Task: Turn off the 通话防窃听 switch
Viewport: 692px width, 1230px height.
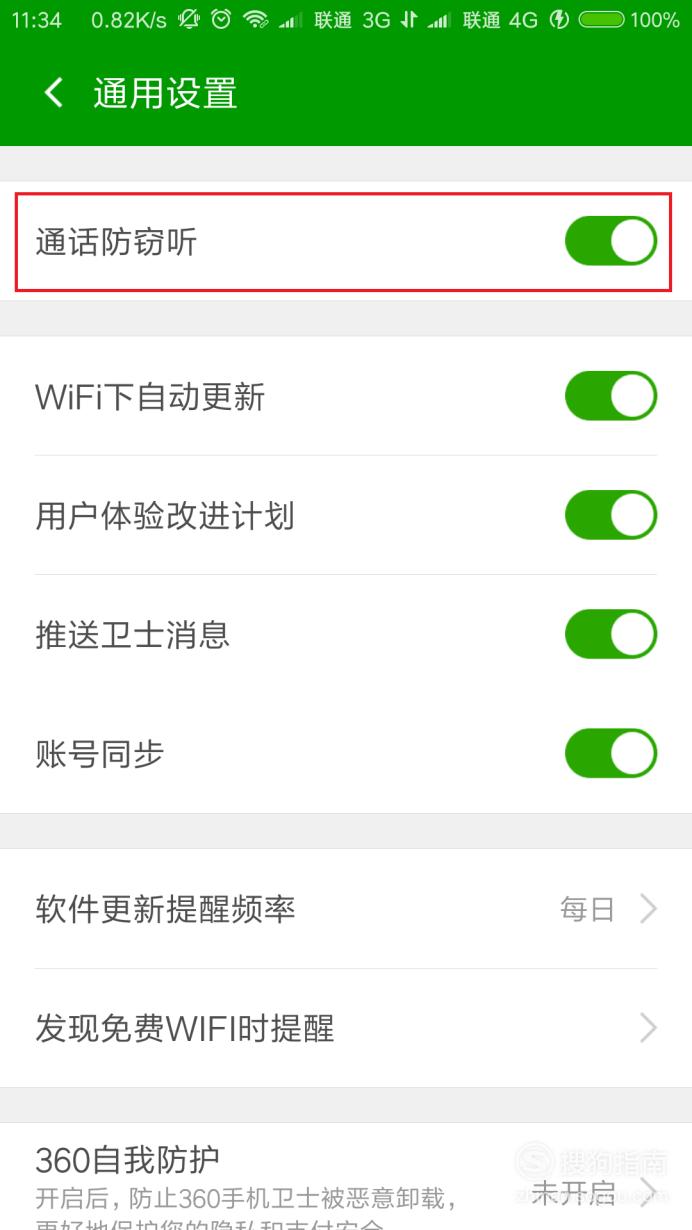Action: pos(611,241)
